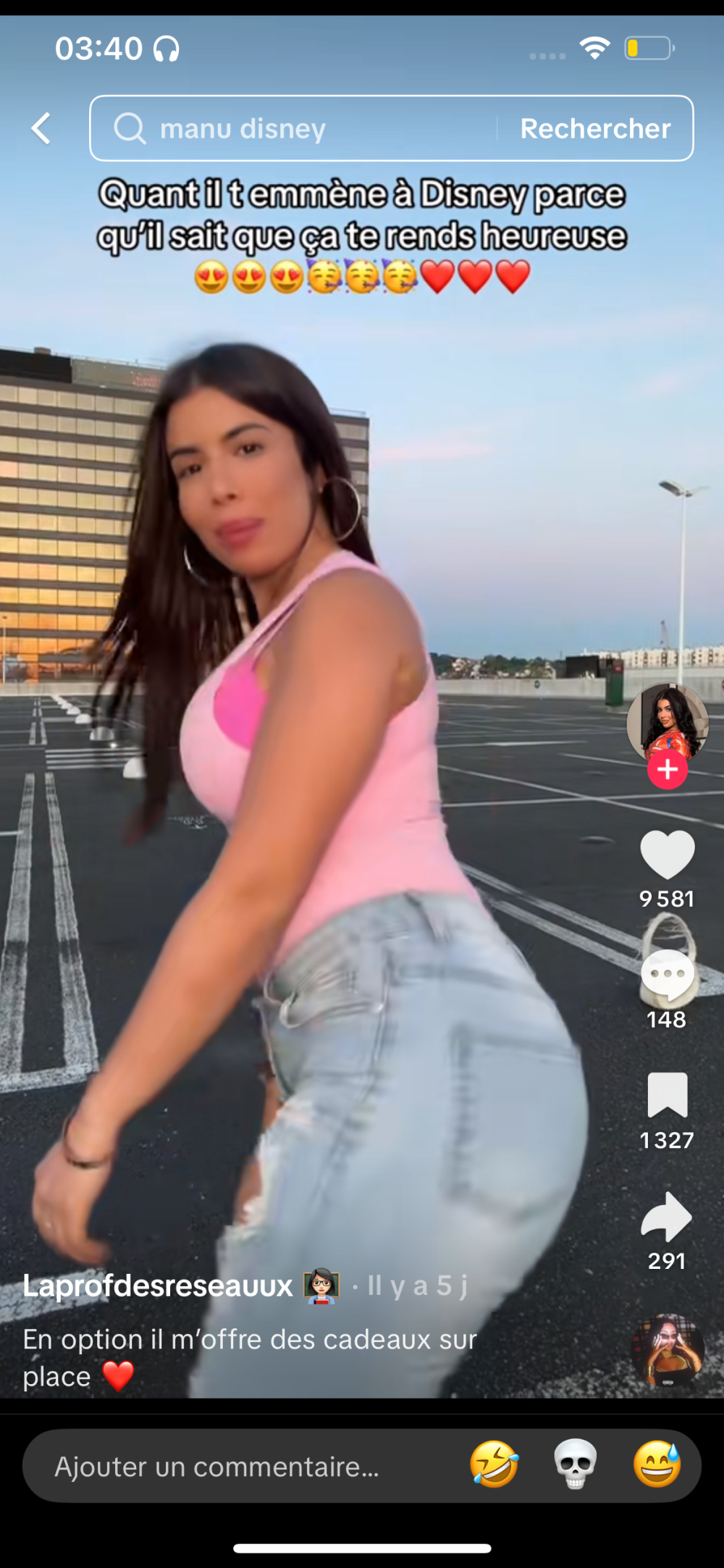Open the creator's profile picture
This screenshot has width=724, height=1568.
(667, 723)
